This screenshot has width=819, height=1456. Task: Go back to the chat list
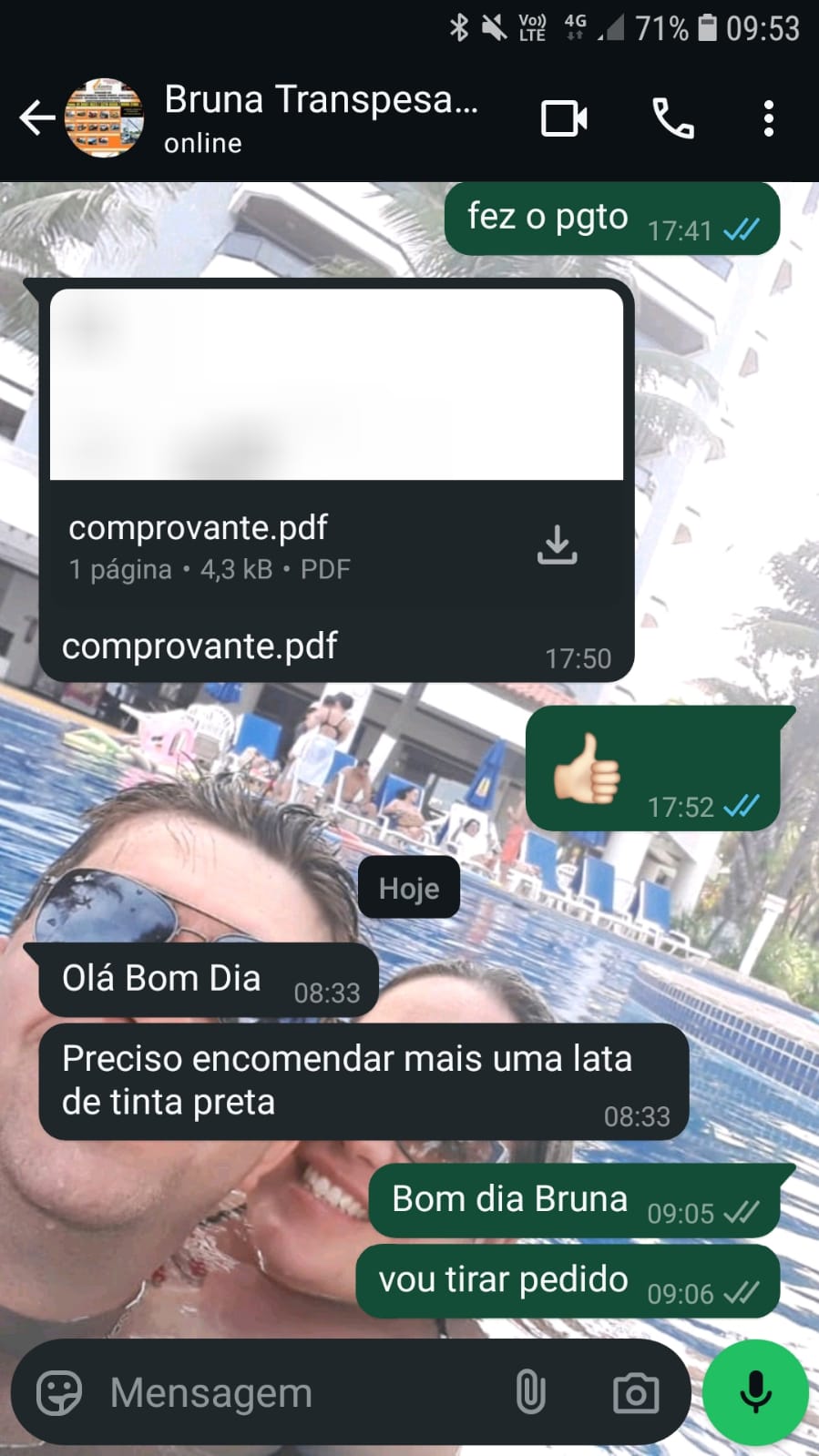[x=36, y=118]
